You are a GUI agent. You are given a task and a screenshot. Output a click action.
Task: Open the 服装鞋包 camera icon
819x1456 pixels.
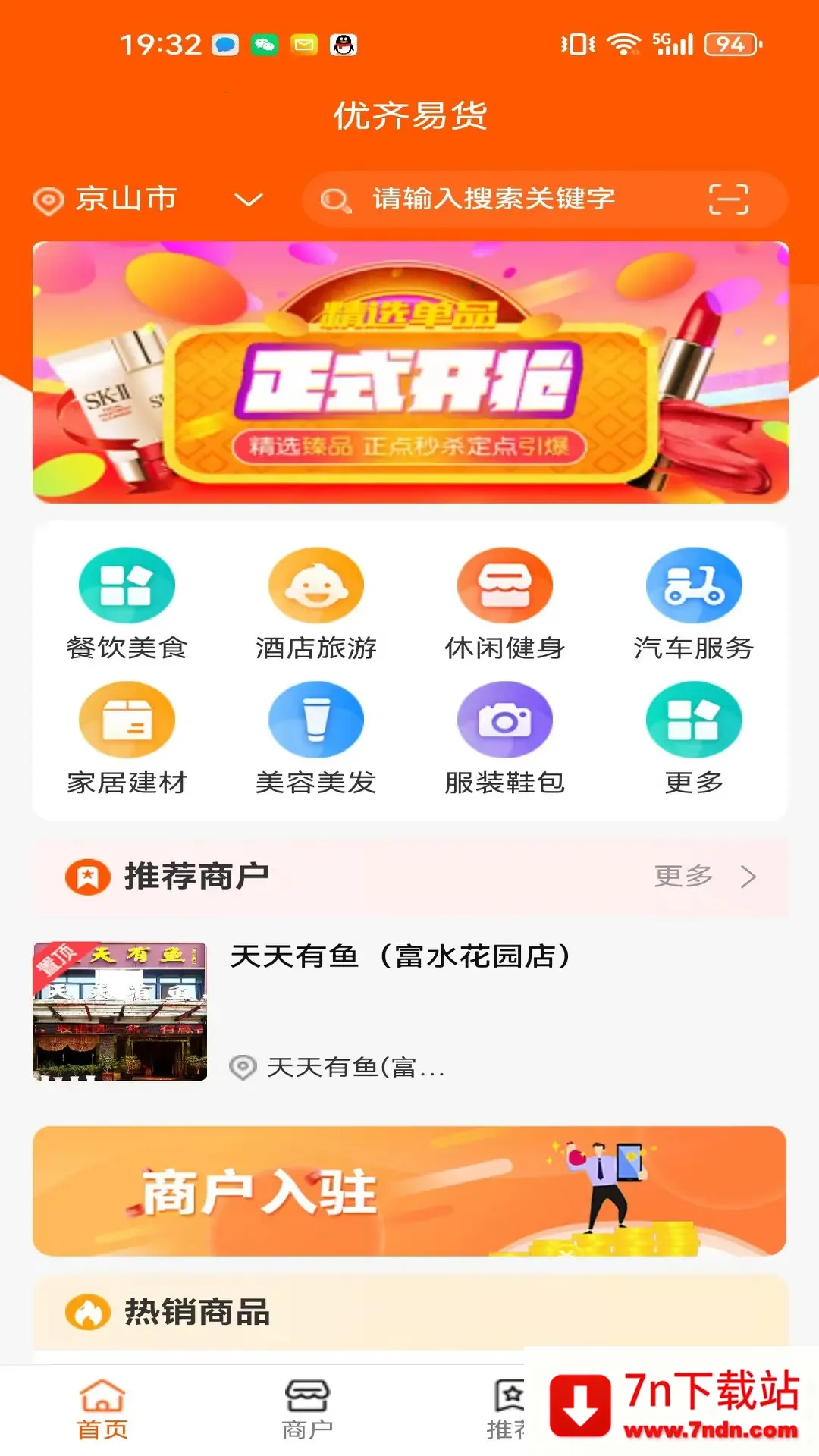click(505, 720)
